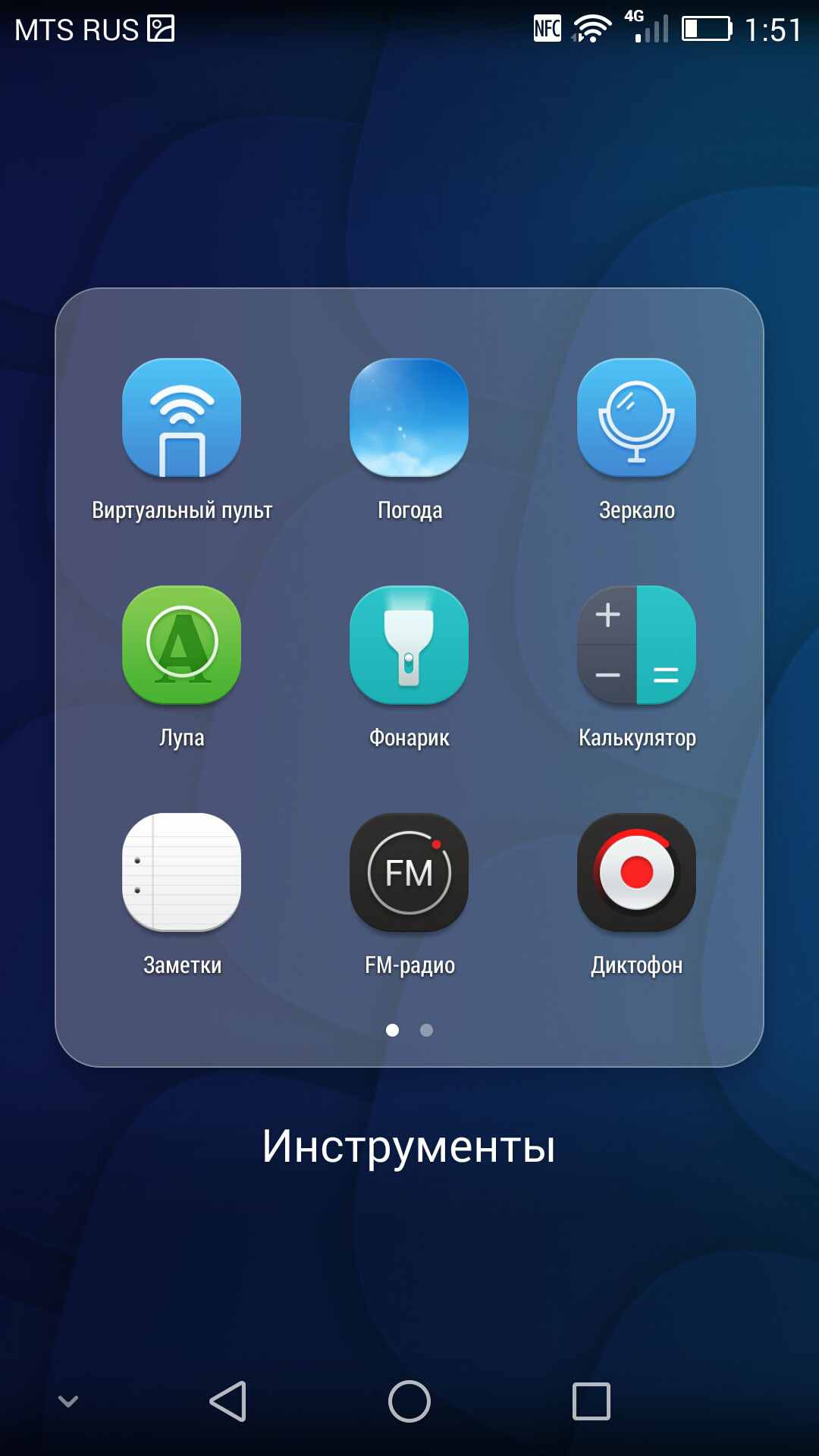The width and height of the screenshot is (819, 1456).
Task: Tap the navigation bar back button
Action: tap(227, 1401)
